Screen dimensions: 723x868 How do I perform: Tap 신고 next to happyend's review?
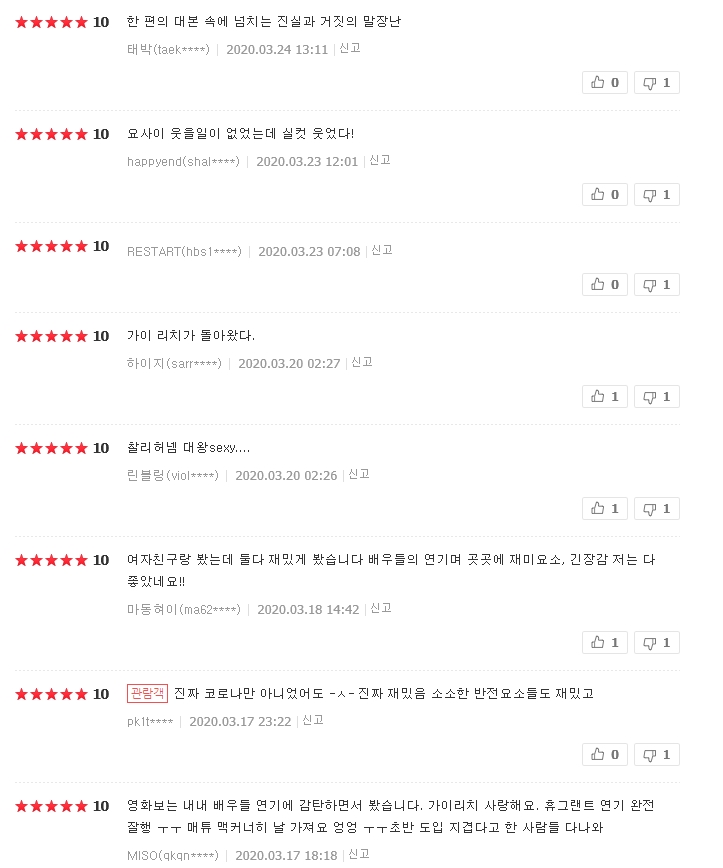[x=380, y=160]
